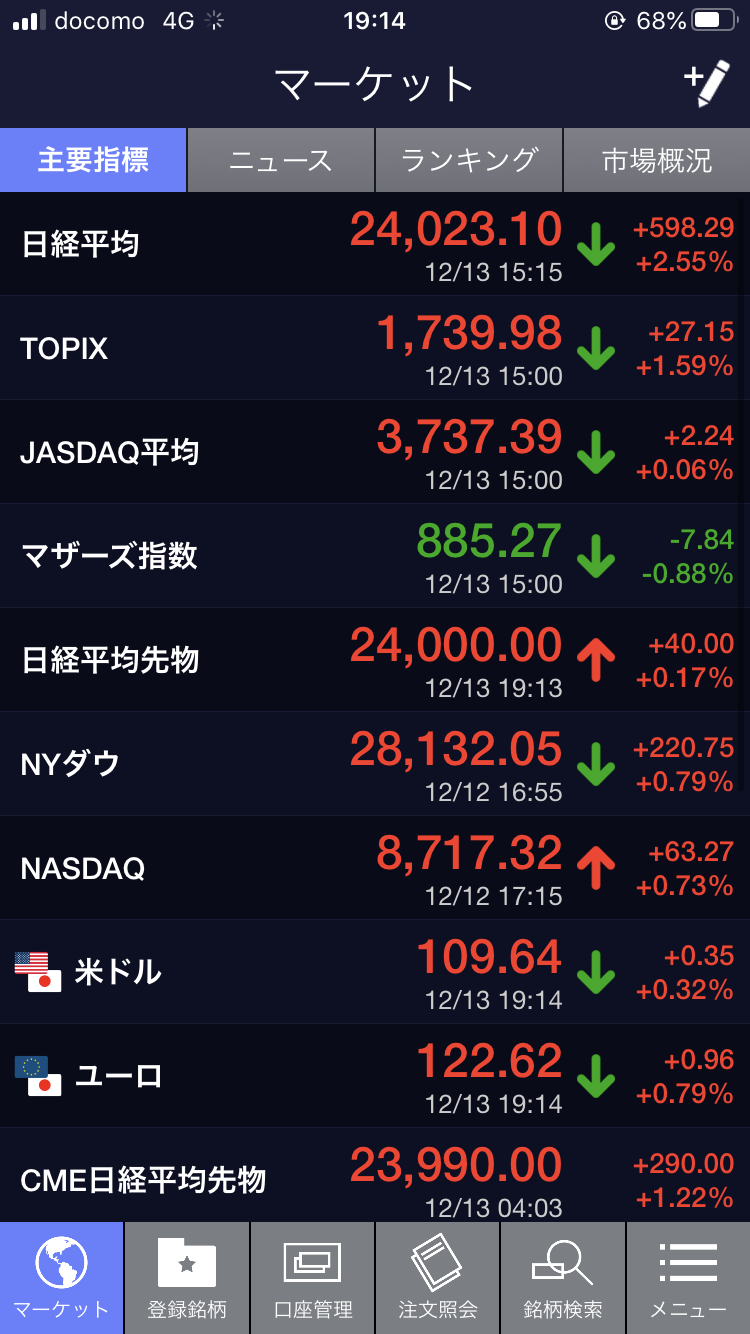
Task: Tap the edit indicators pencil icon
Action: 707,84
